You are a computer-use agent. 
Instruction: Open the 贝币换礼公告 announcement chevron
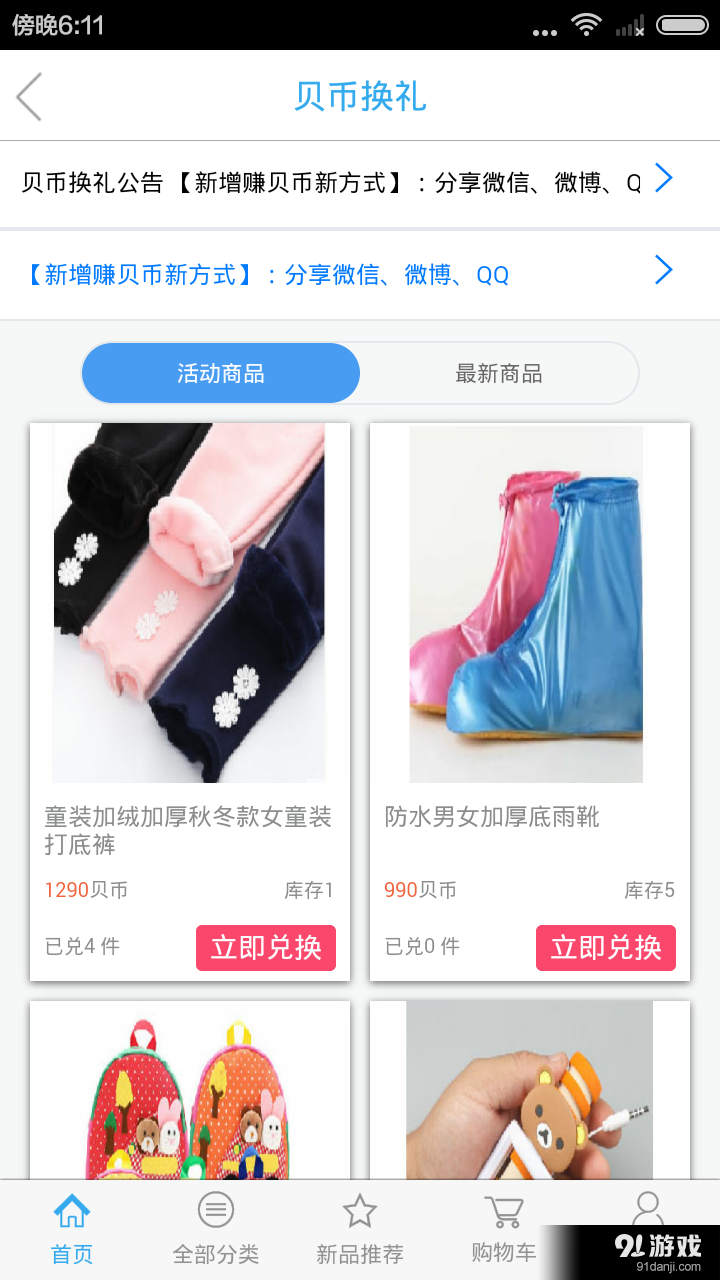[x=663, y=177]
